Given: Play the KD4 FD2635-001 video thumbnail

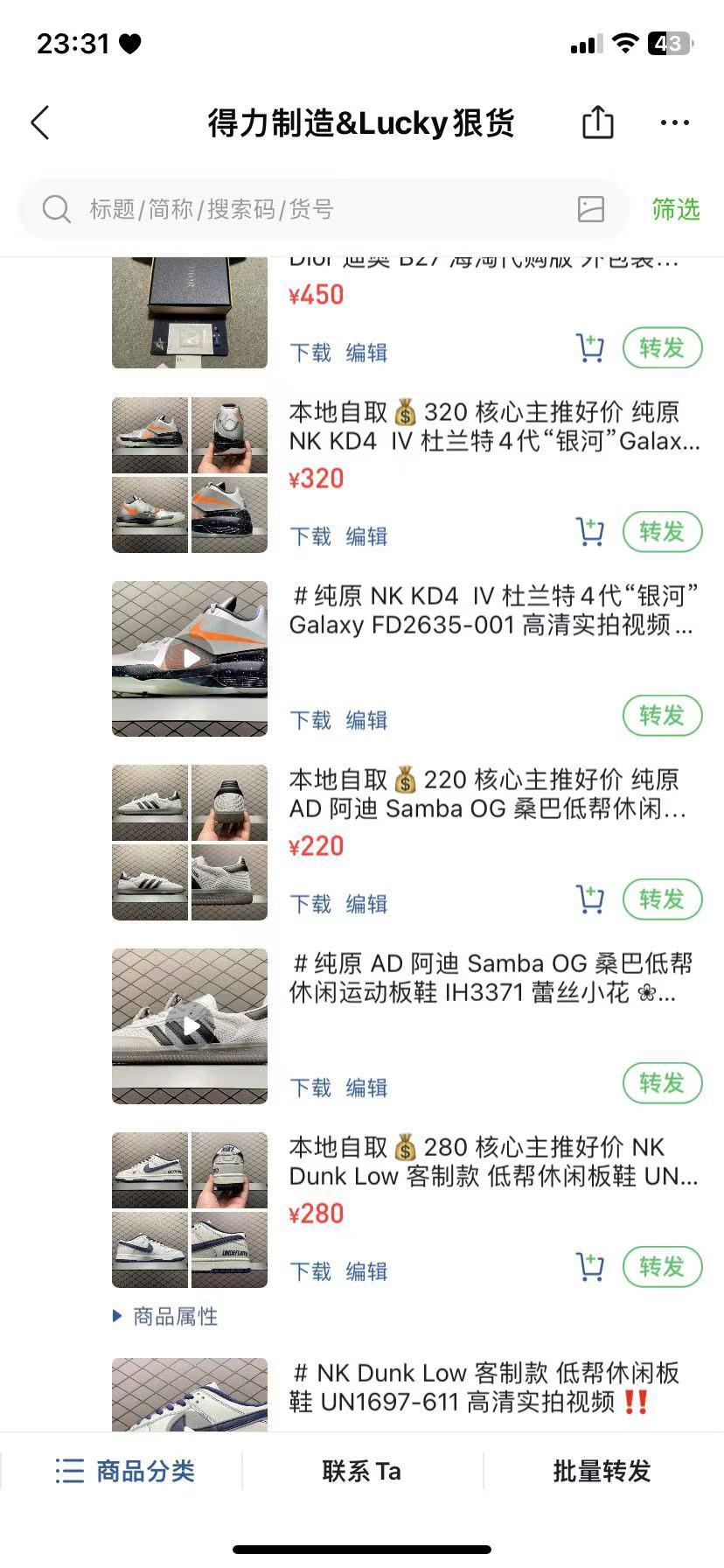Looking at the screenshot, I should (x=190, y=658).
